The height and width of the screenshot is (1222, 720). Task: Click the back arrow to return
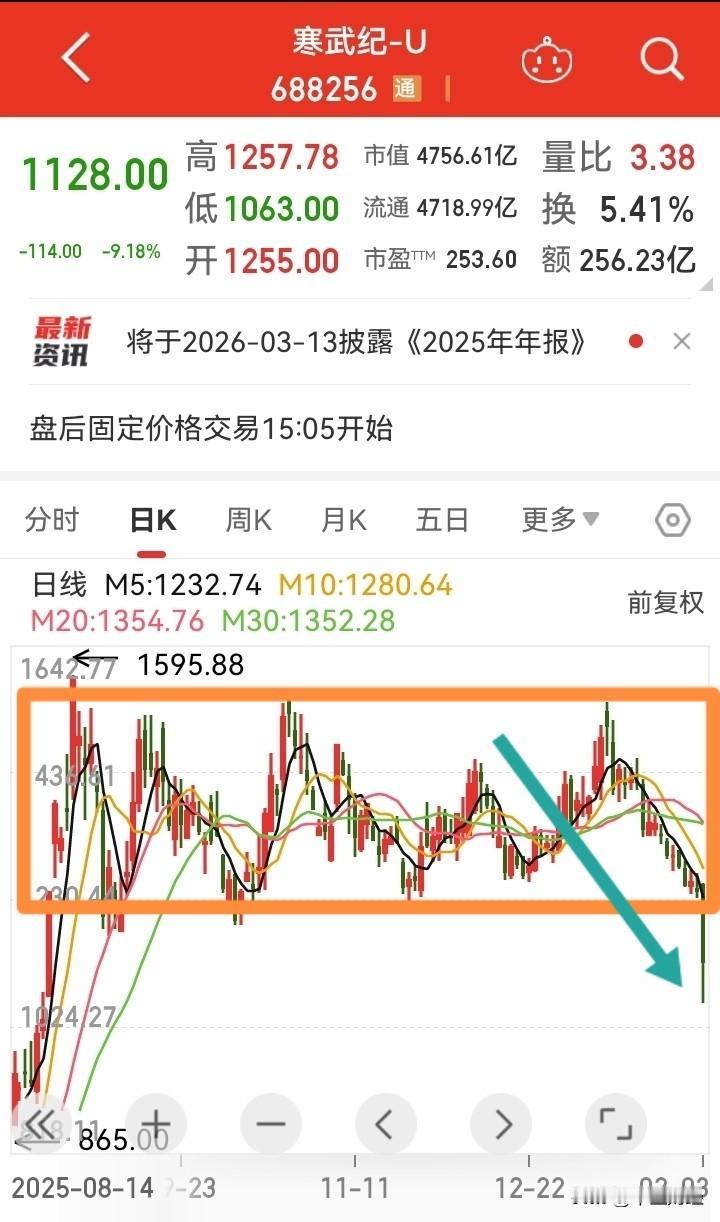75,58
